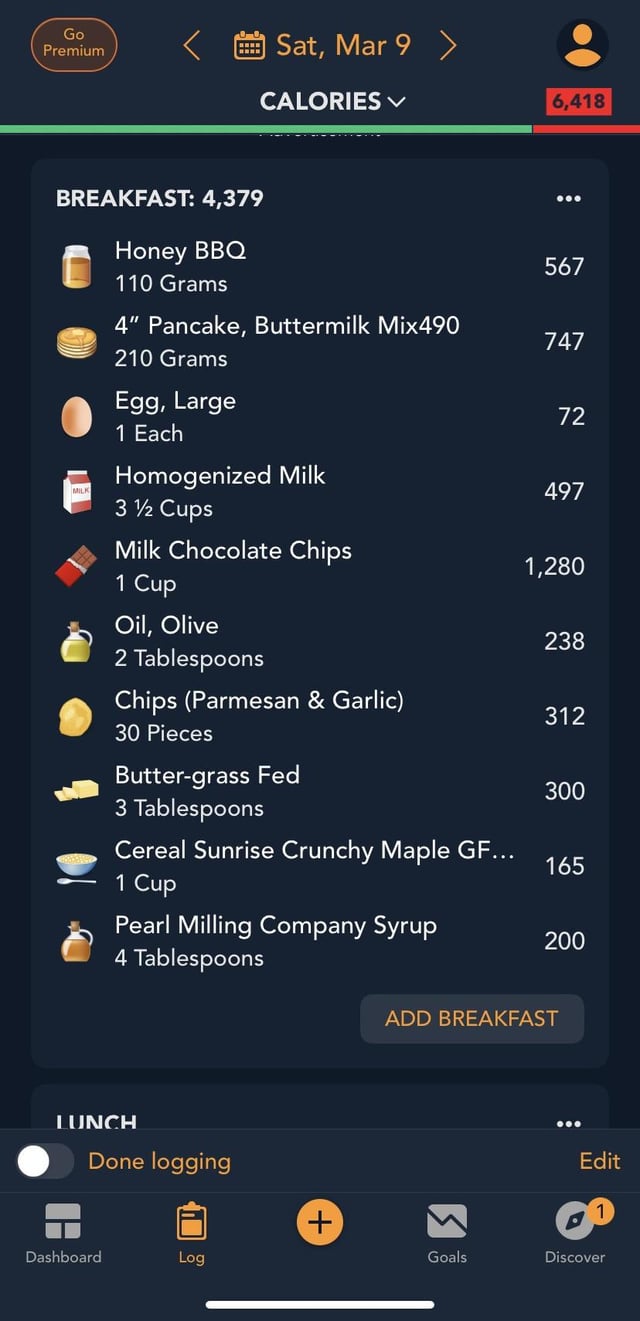Toggle Done logging switch
This screenshot has width=640, height=1321.
(45, 1161)
